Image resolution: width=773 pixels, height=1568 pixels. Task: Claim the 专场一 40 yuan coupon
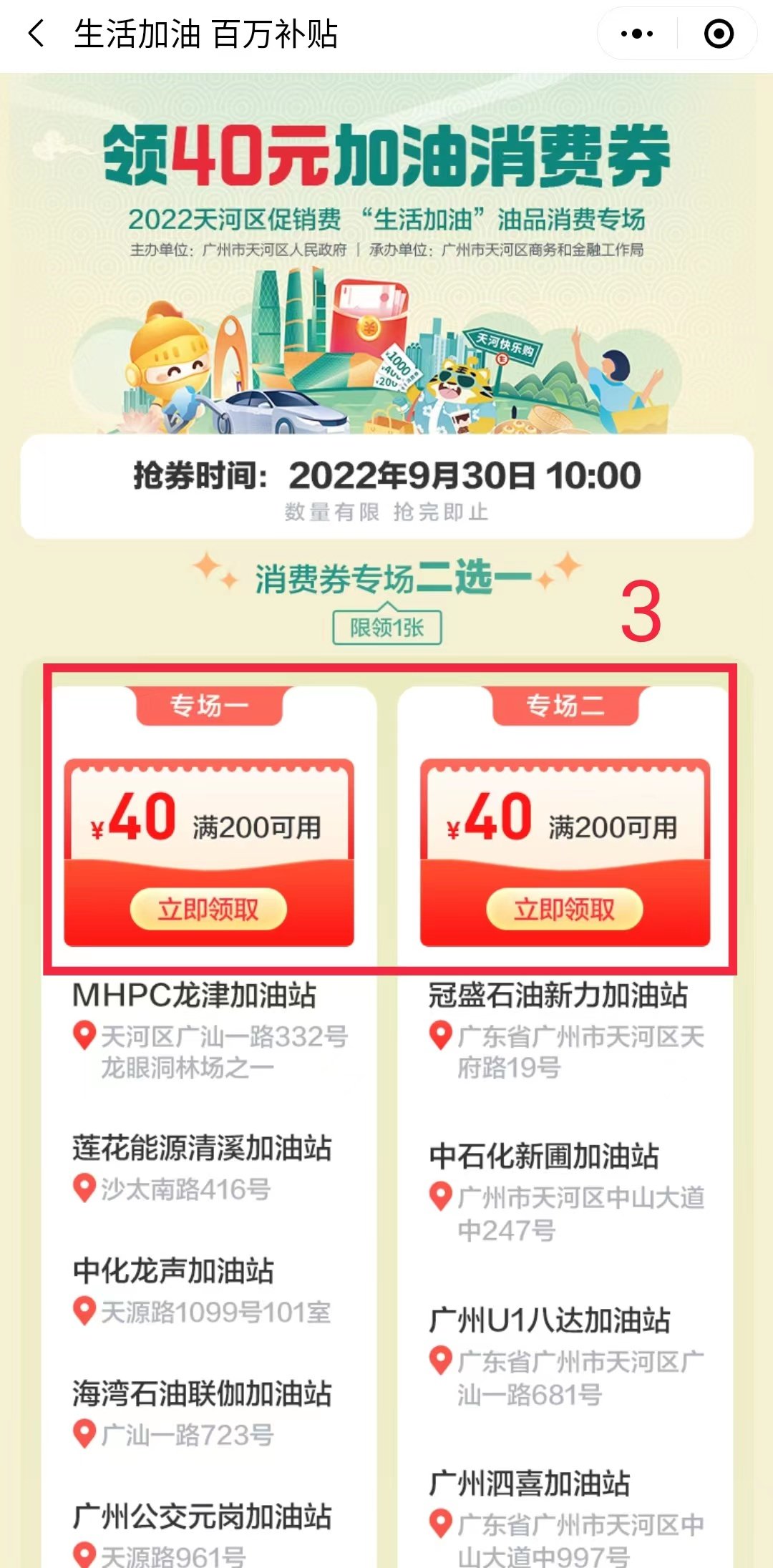pyautogui.click(x=208, y=910)
